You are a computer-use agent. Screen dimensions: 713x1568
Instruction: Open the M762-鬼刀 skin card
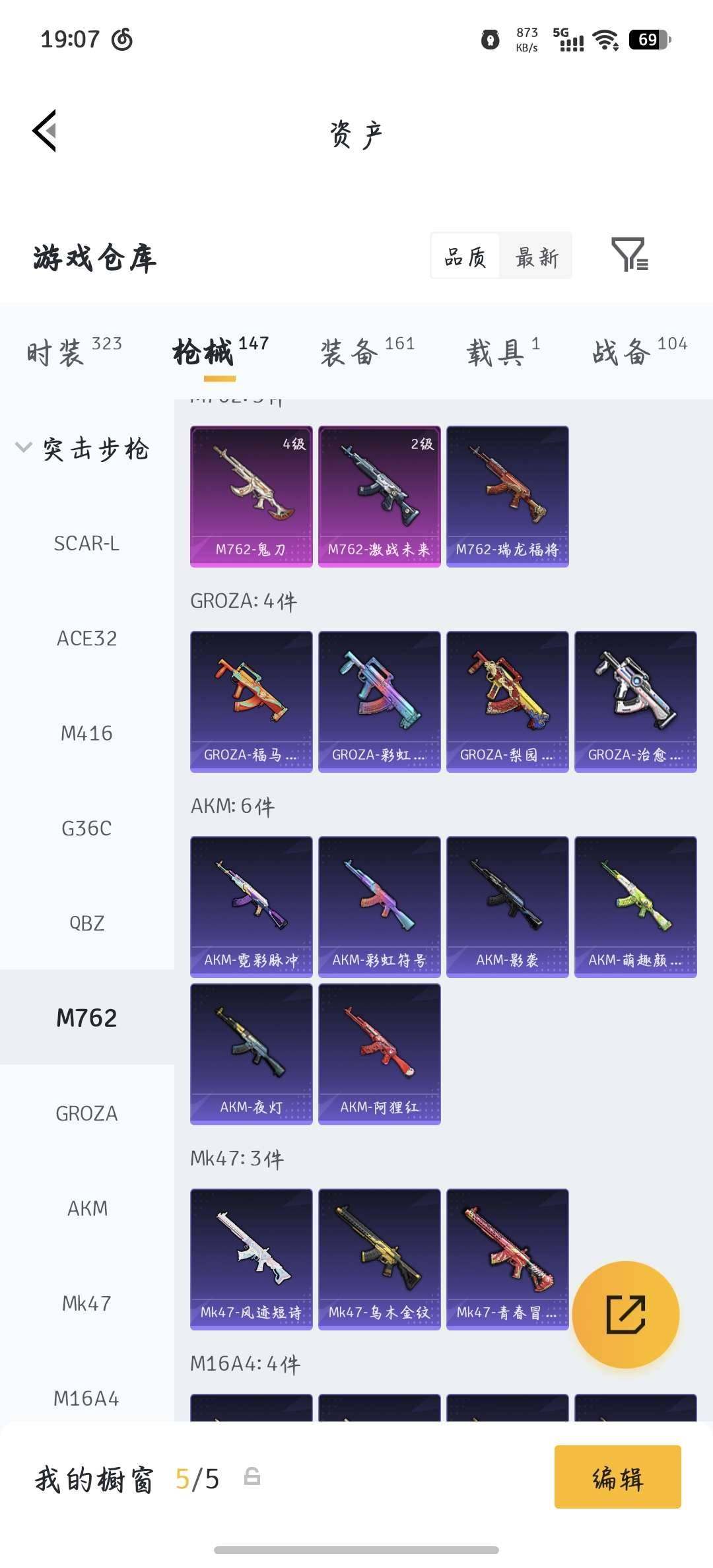click(x=251, y=496)
